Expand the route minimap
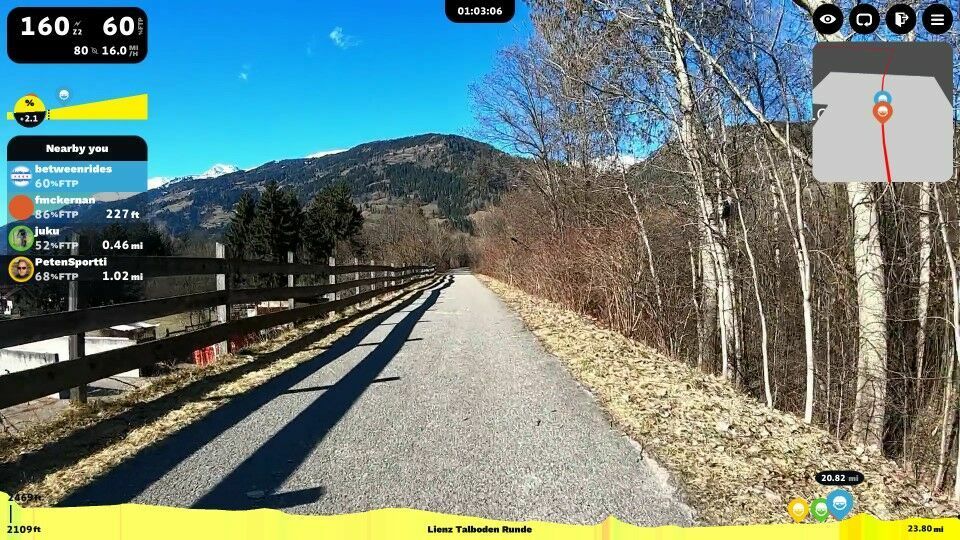This screenshot has width=960, height=540. click(x=882, y=112)
